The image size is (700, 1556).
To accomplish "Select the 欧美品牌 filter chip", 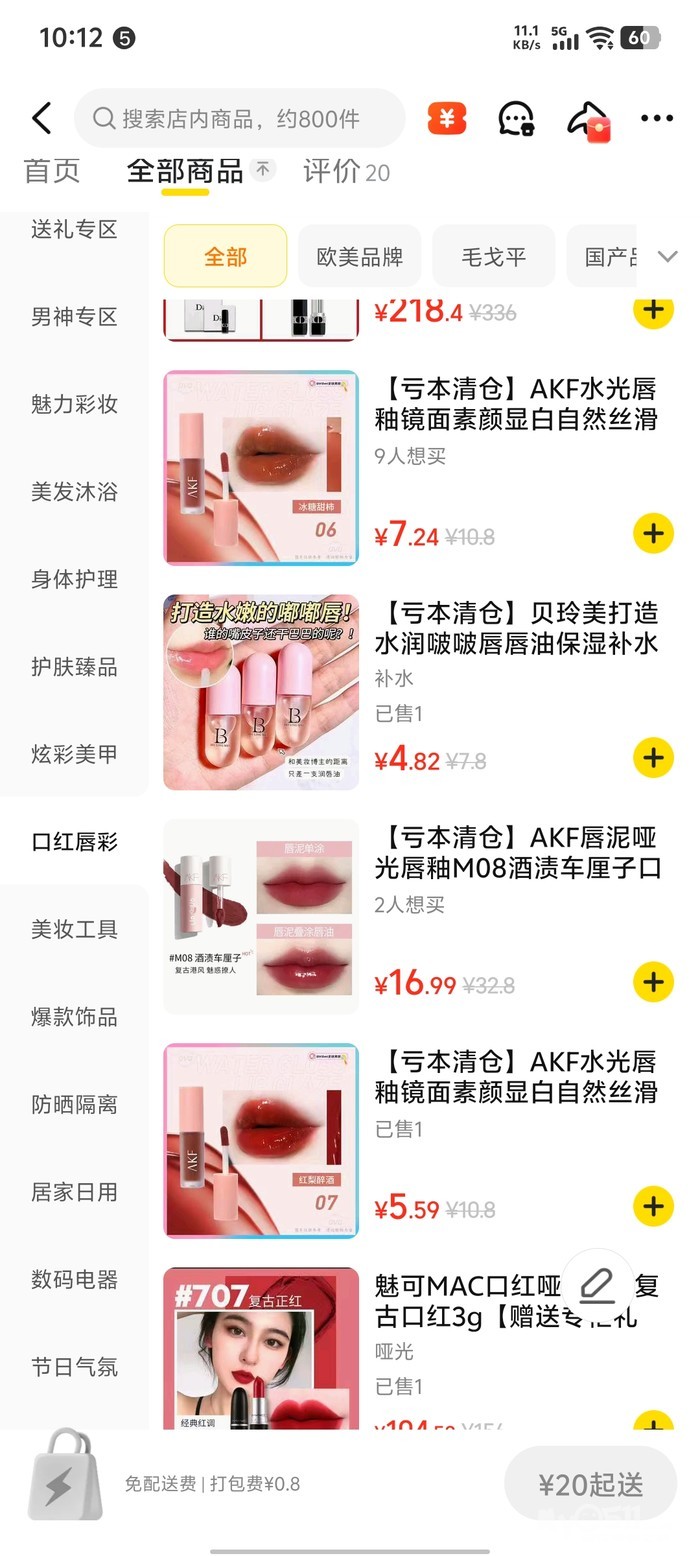I will pos(359,257).
